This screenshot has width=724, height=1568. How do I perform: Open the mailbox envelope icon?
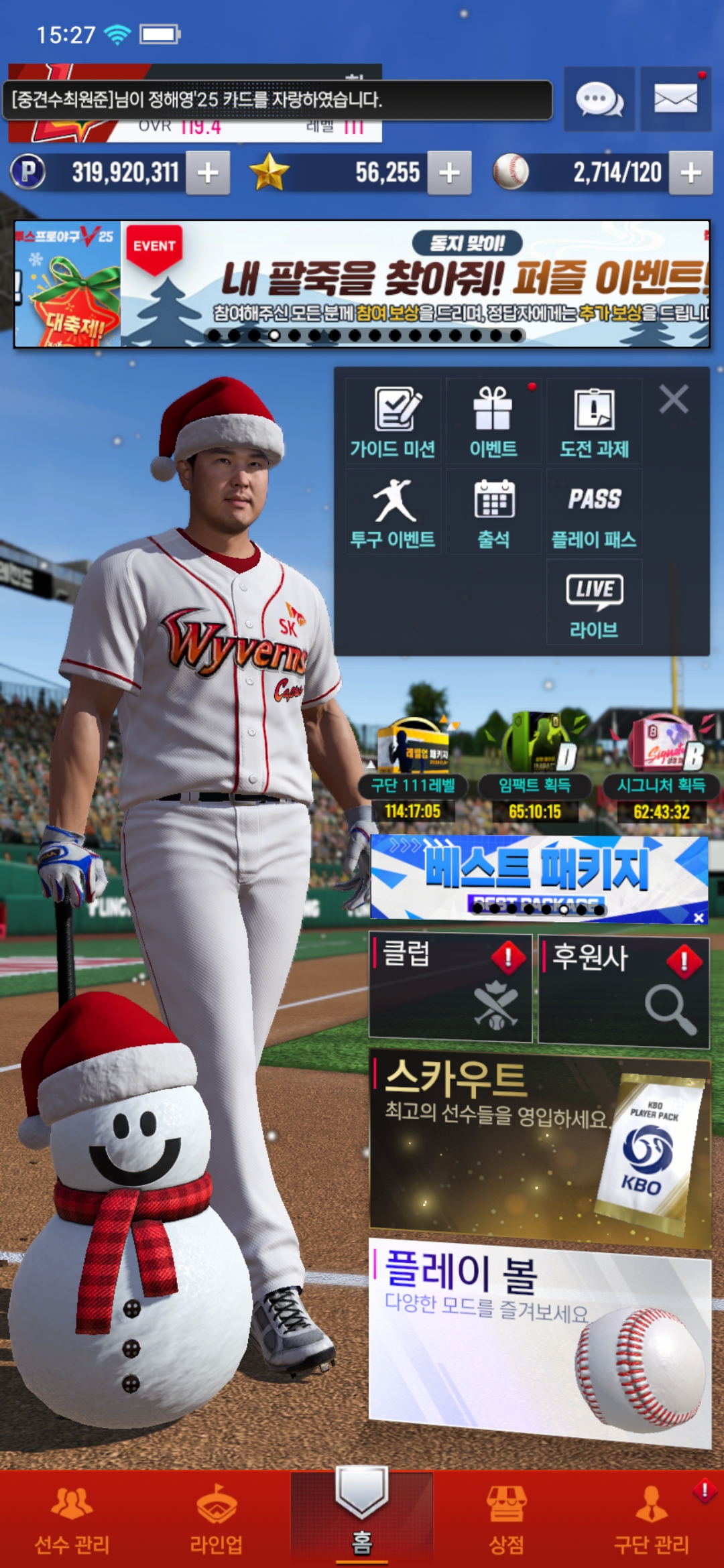point(675,100)
